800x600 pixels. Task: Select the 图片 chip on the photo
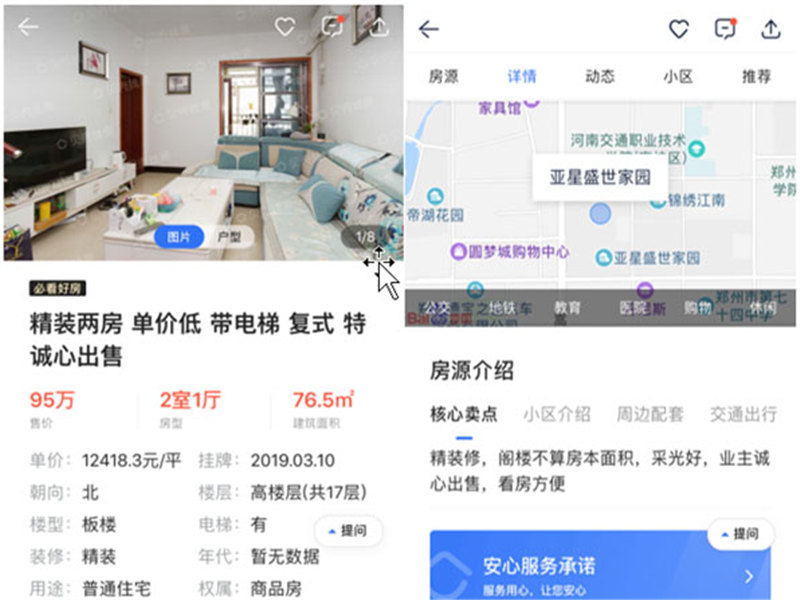tap(178, 237)
